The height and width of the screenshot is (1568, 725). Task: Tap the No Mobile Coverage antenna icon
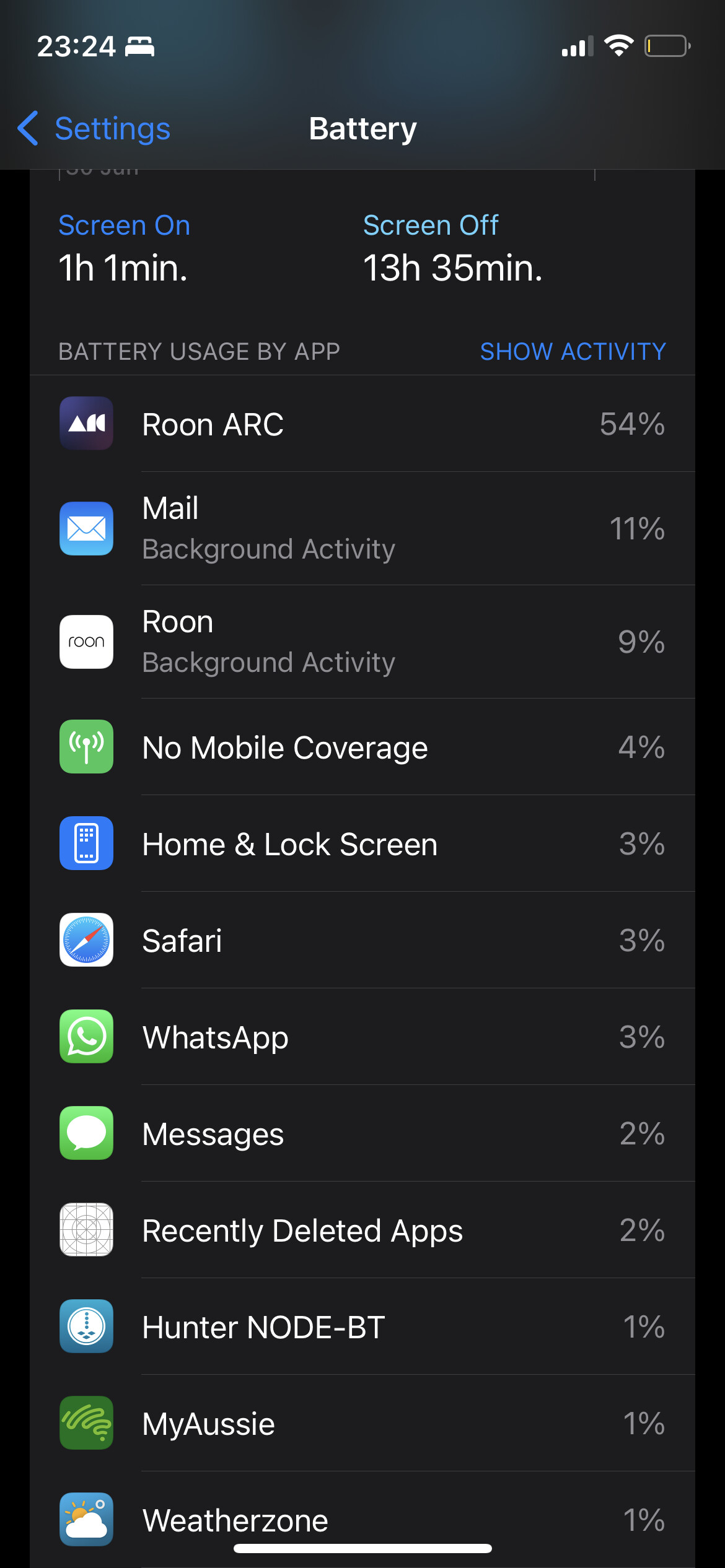86,747
